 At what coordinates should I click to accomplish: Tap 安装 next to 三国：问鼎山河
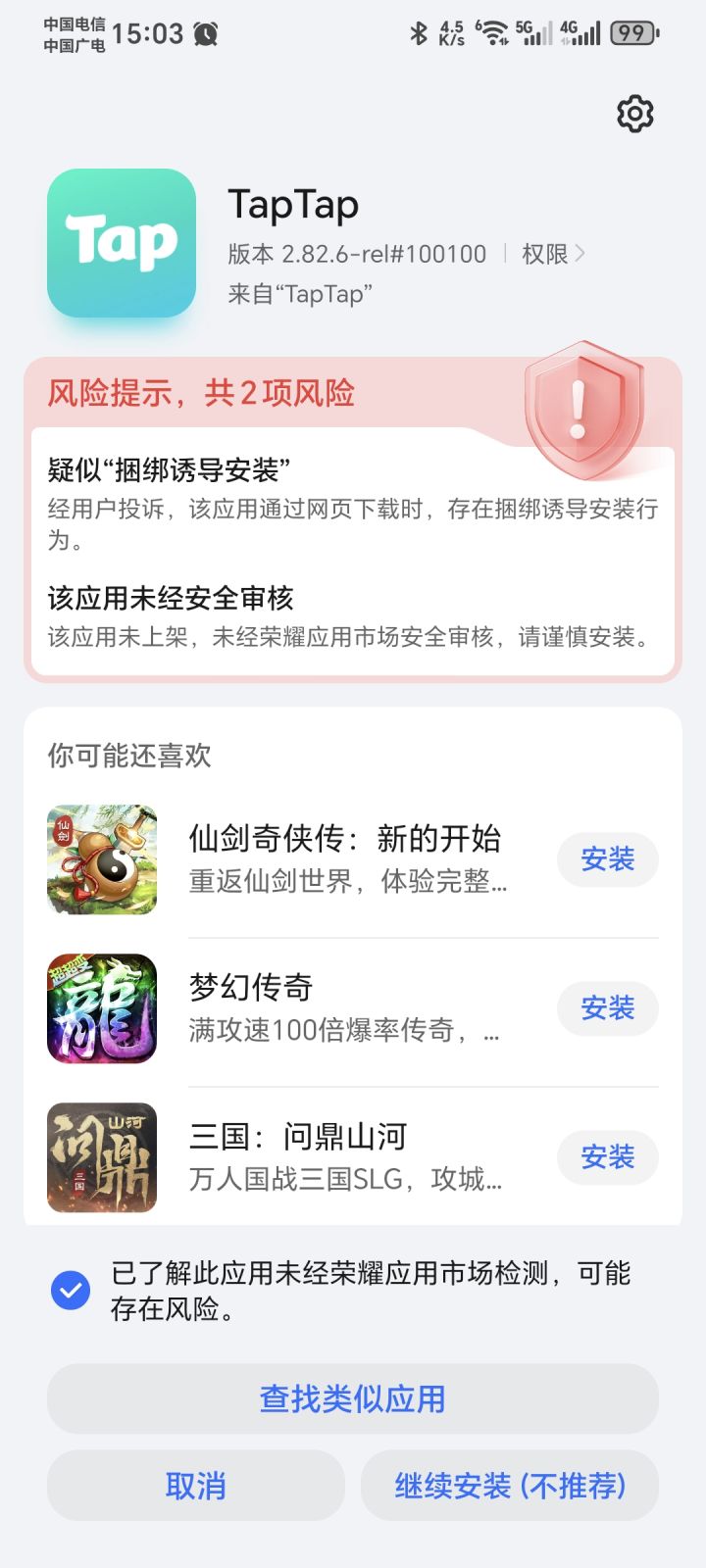607,1157
